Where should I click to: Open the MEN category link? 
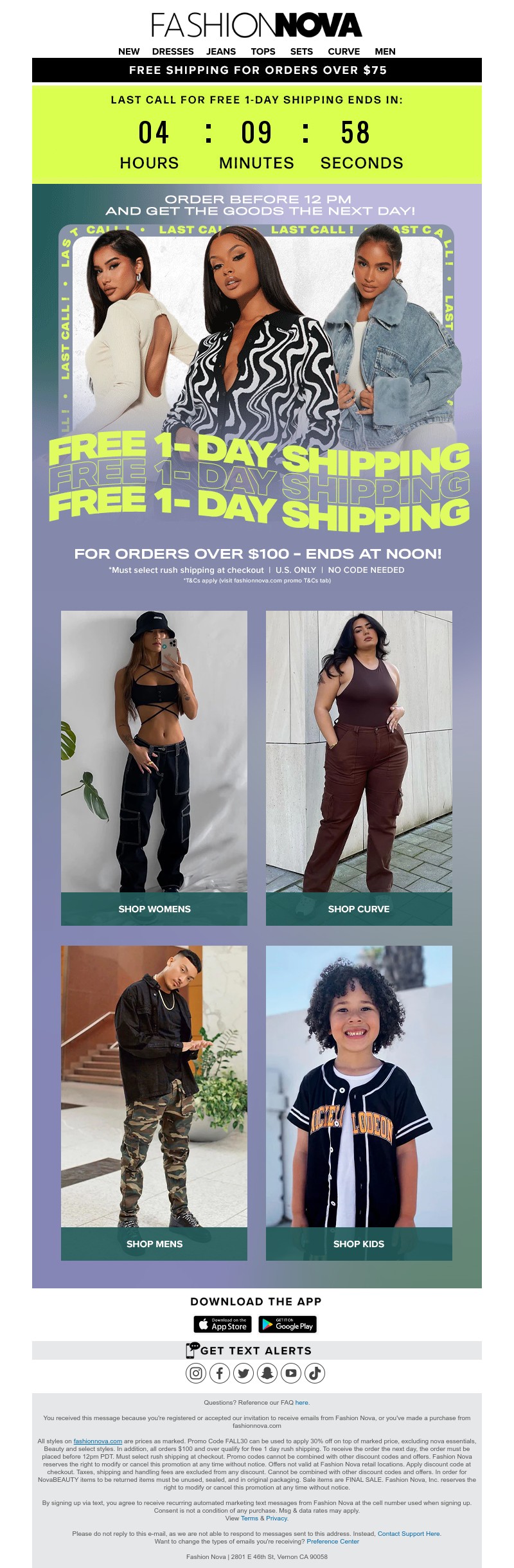click(x=385, y=51)
